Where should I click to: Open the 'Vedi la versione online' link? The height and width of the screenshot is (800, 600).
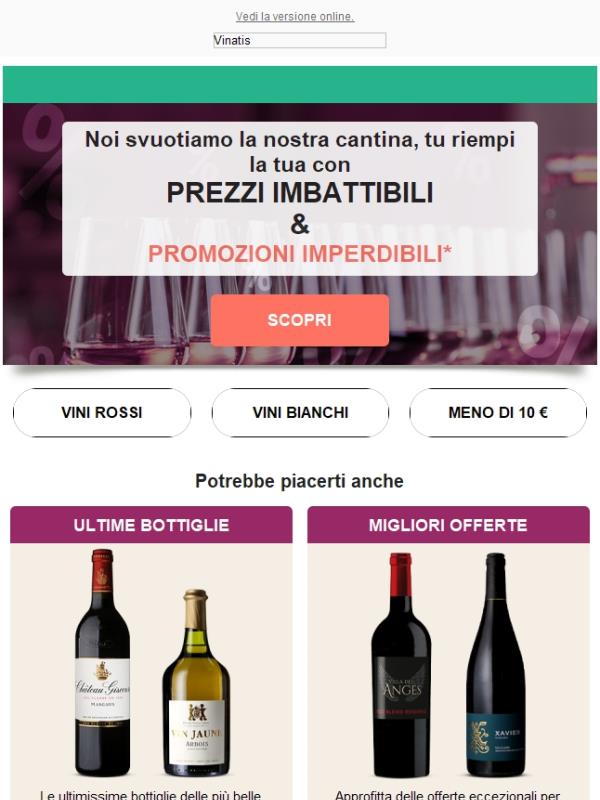[x=295, y=17]
